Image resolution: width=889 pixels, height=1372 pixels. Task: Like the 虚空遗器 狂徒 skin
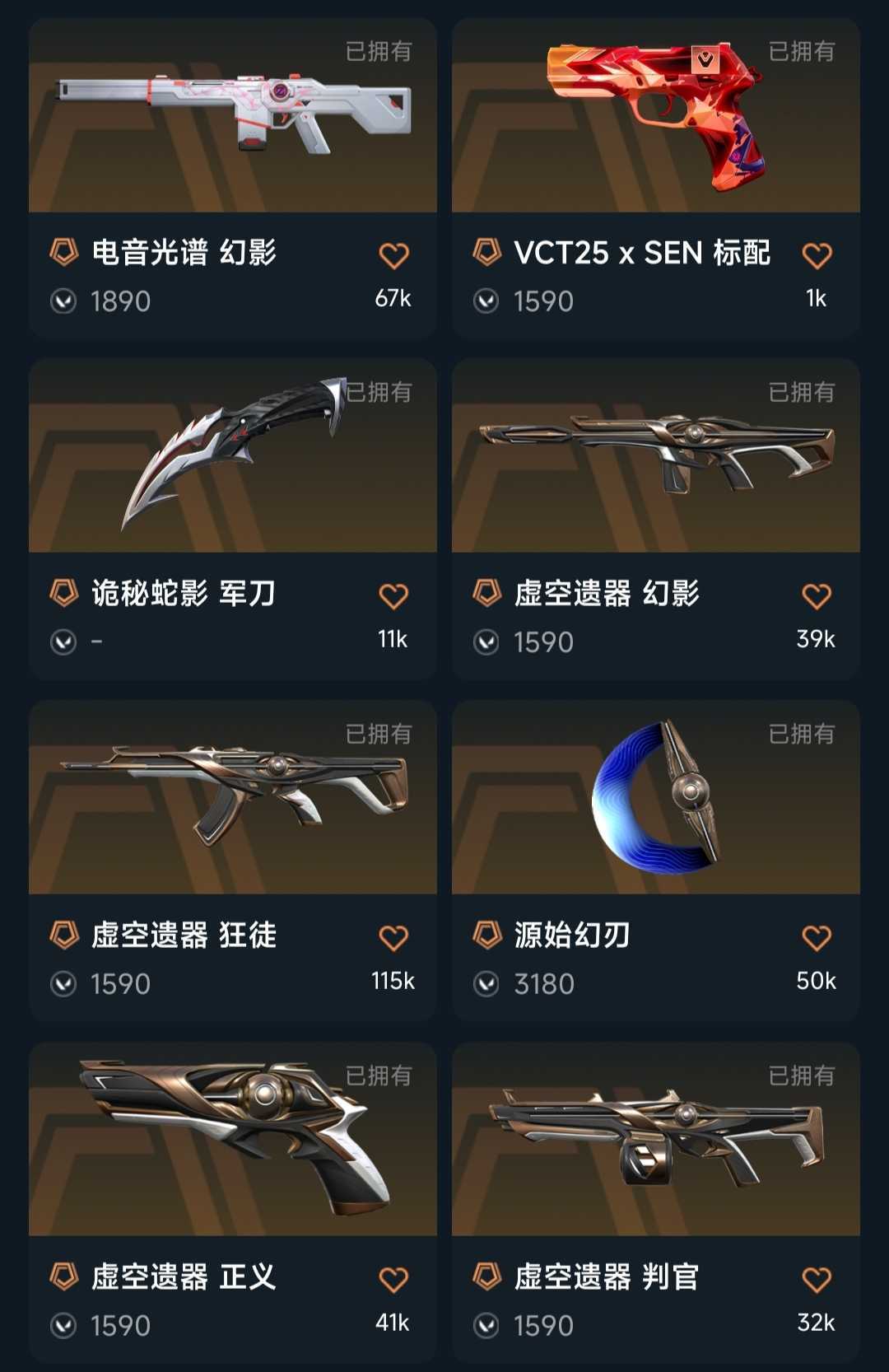tap(393, 938)
